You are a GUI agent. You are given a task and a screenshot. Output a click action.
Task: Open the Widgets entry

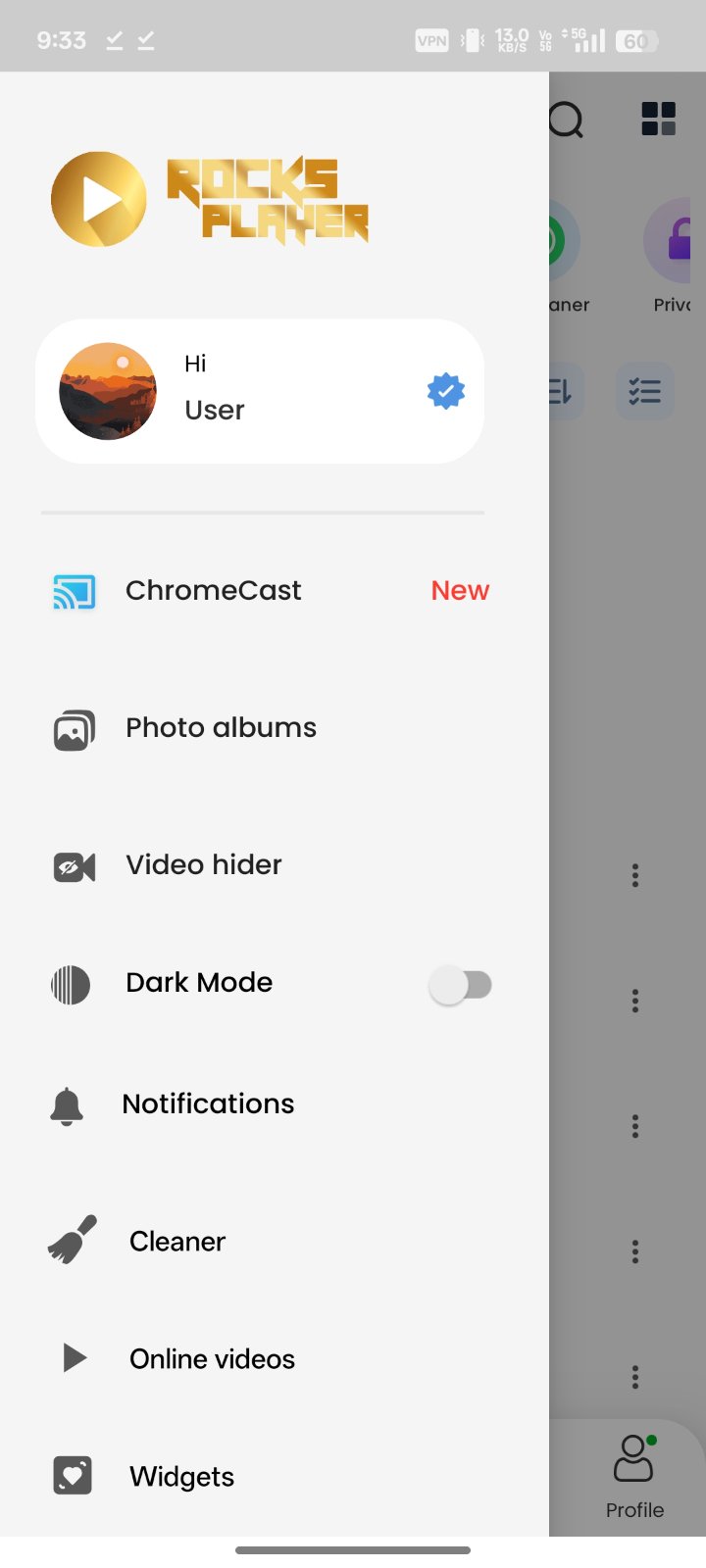tap(181, 1477)
